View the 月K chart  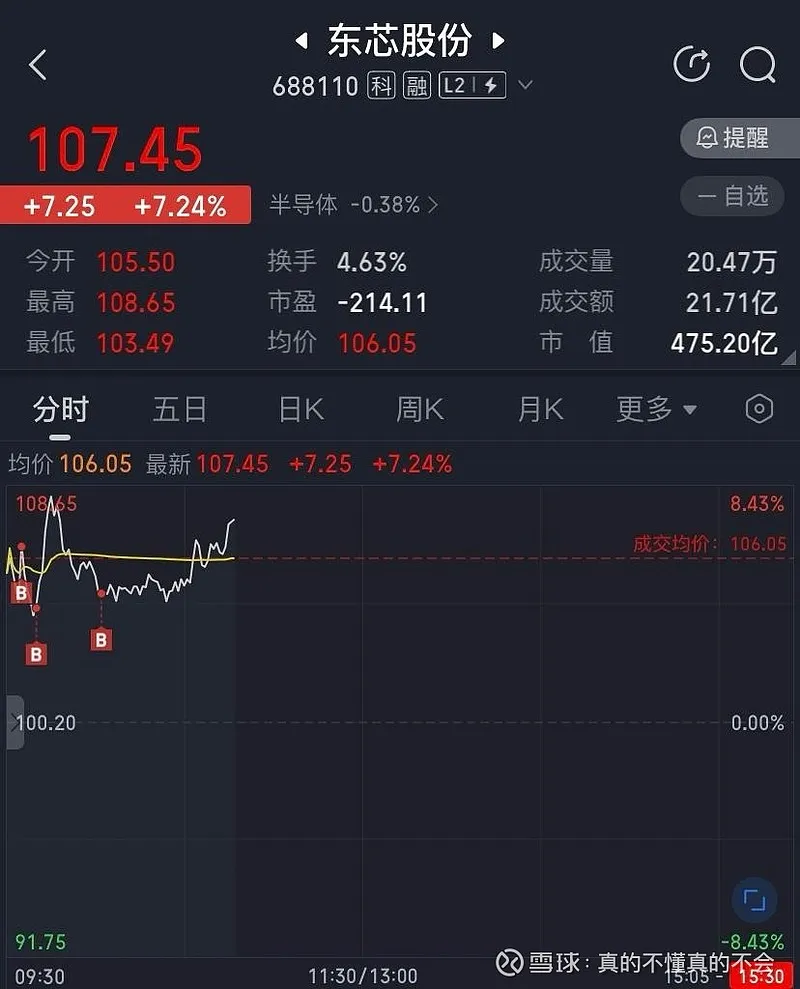540,409
